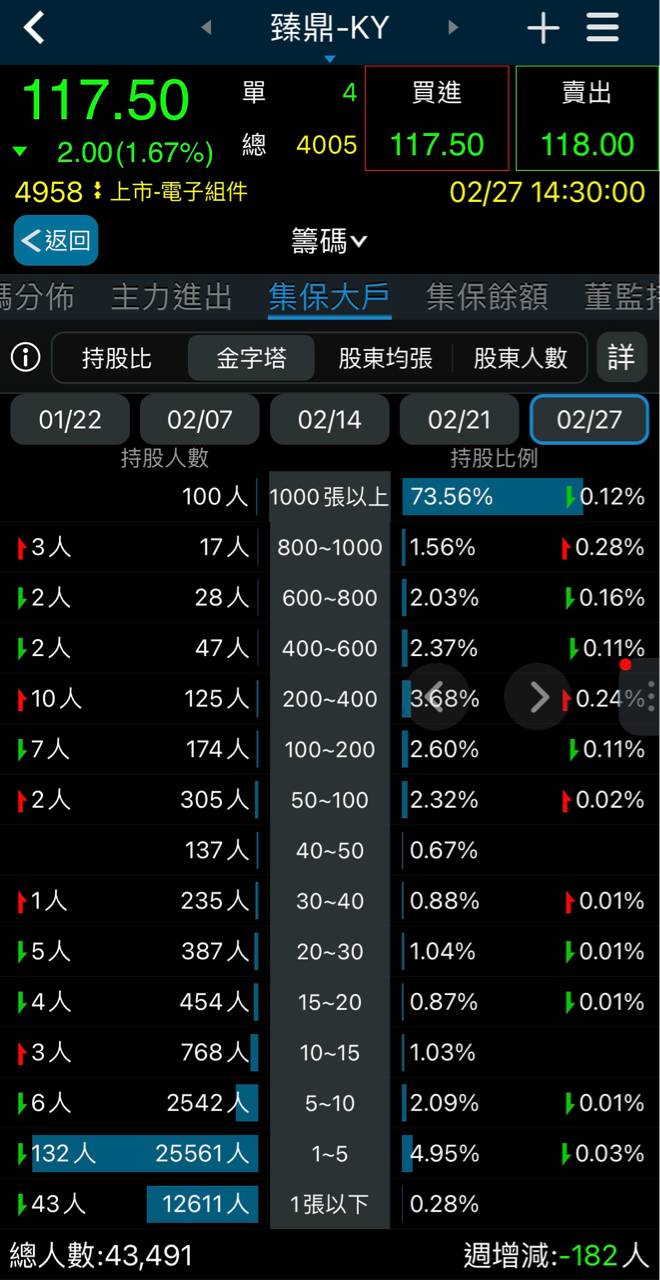The image size is (660, 1280).
Task: Tap the 賣出 118.00 sell box
Action: pos(587,119)
